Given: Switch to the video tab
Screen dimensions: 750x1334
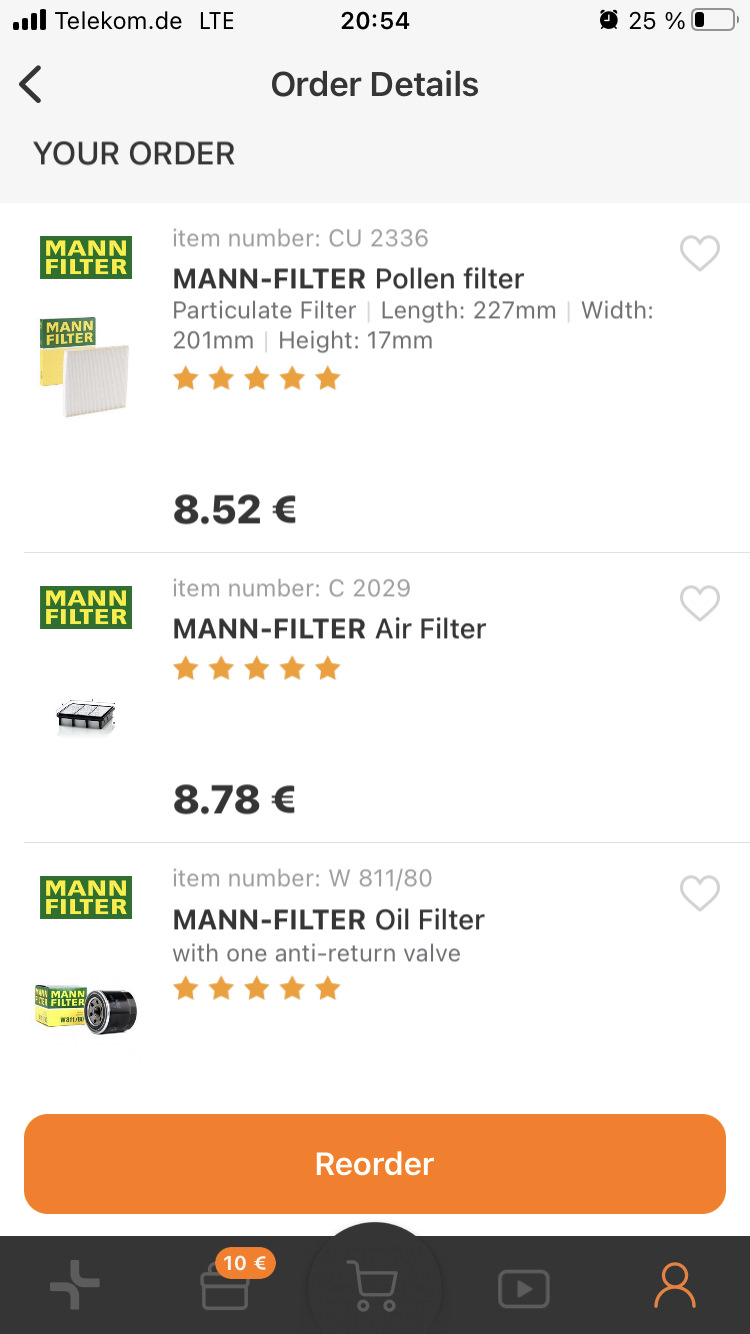Looking at the screenshot, I should (x=524, y=1287).
